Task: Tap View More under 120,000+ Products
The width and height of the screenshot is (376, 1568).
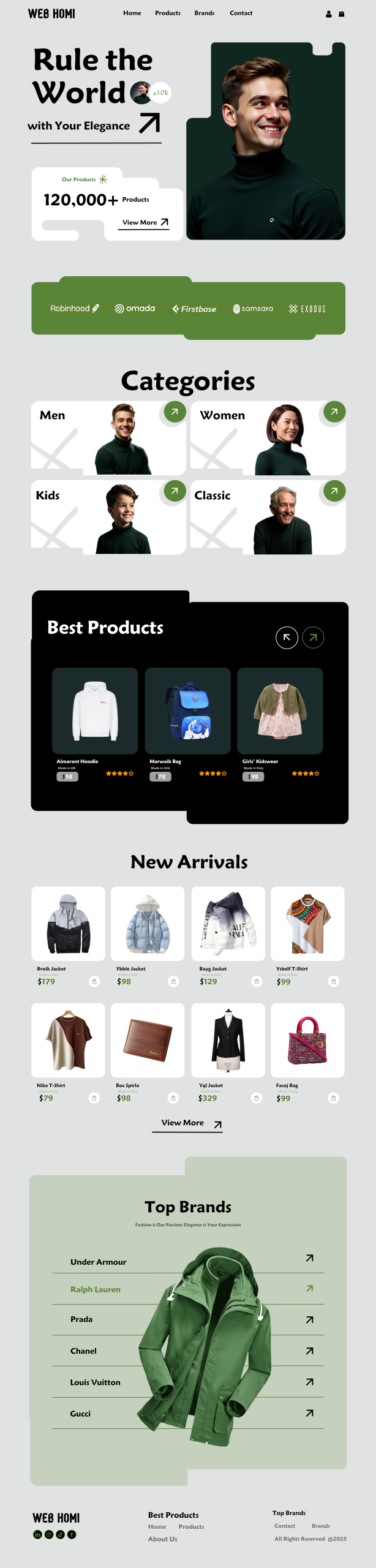Action: click(x=145, y=222)
